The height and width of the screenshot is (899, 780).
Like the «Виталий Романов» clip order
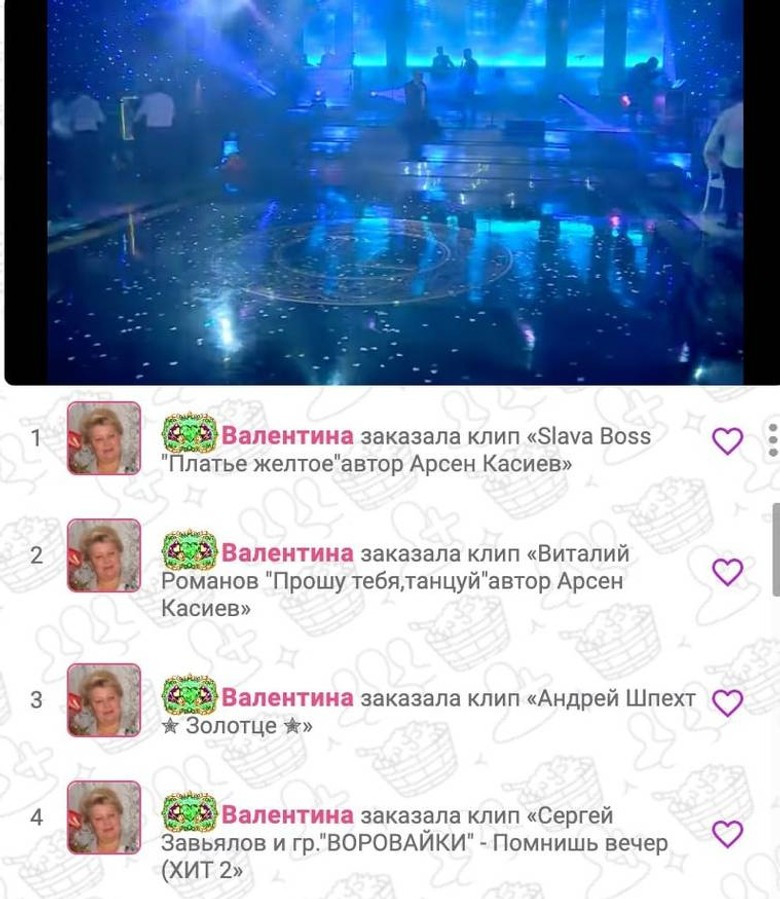coord(727,571)
